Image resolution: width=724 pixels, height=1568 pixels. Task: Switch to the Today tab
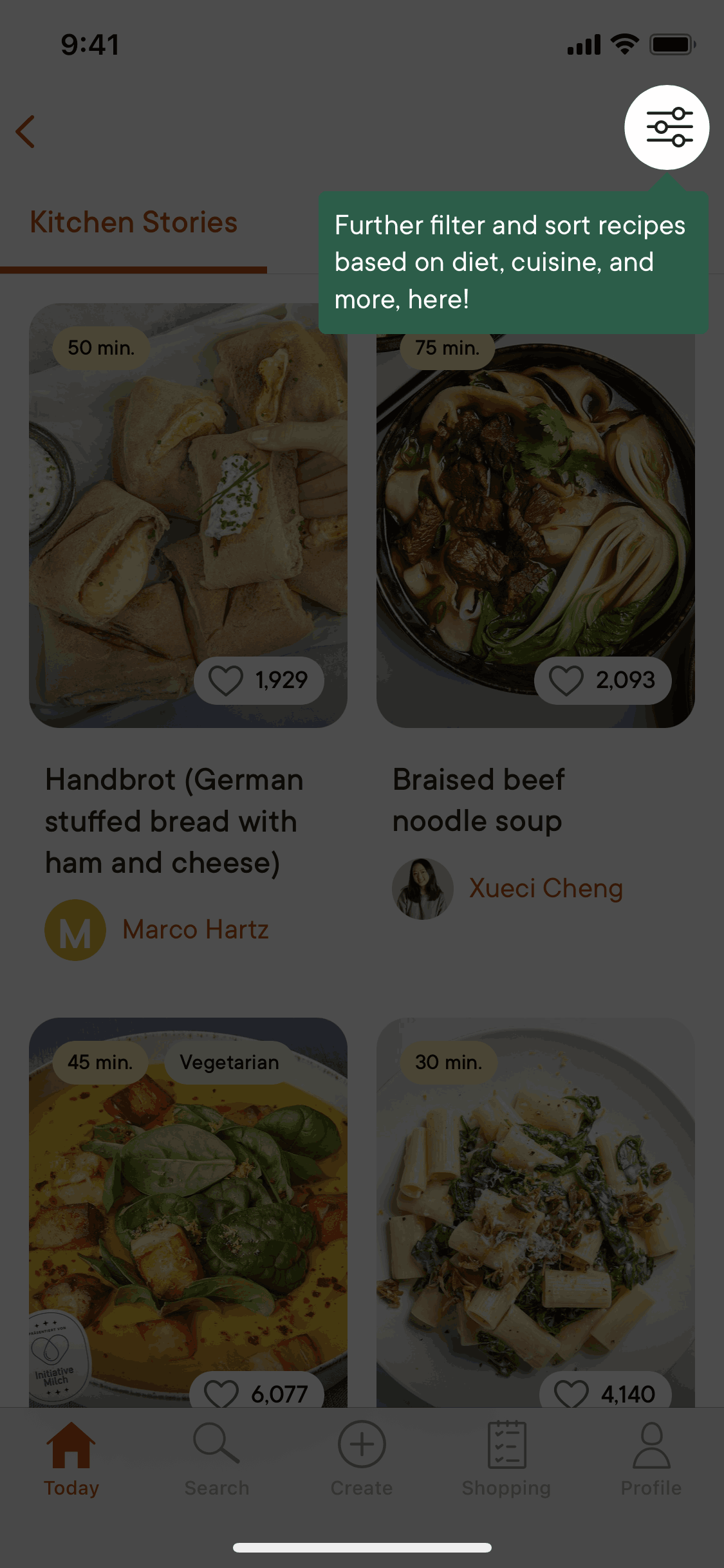pos(71,1460)
